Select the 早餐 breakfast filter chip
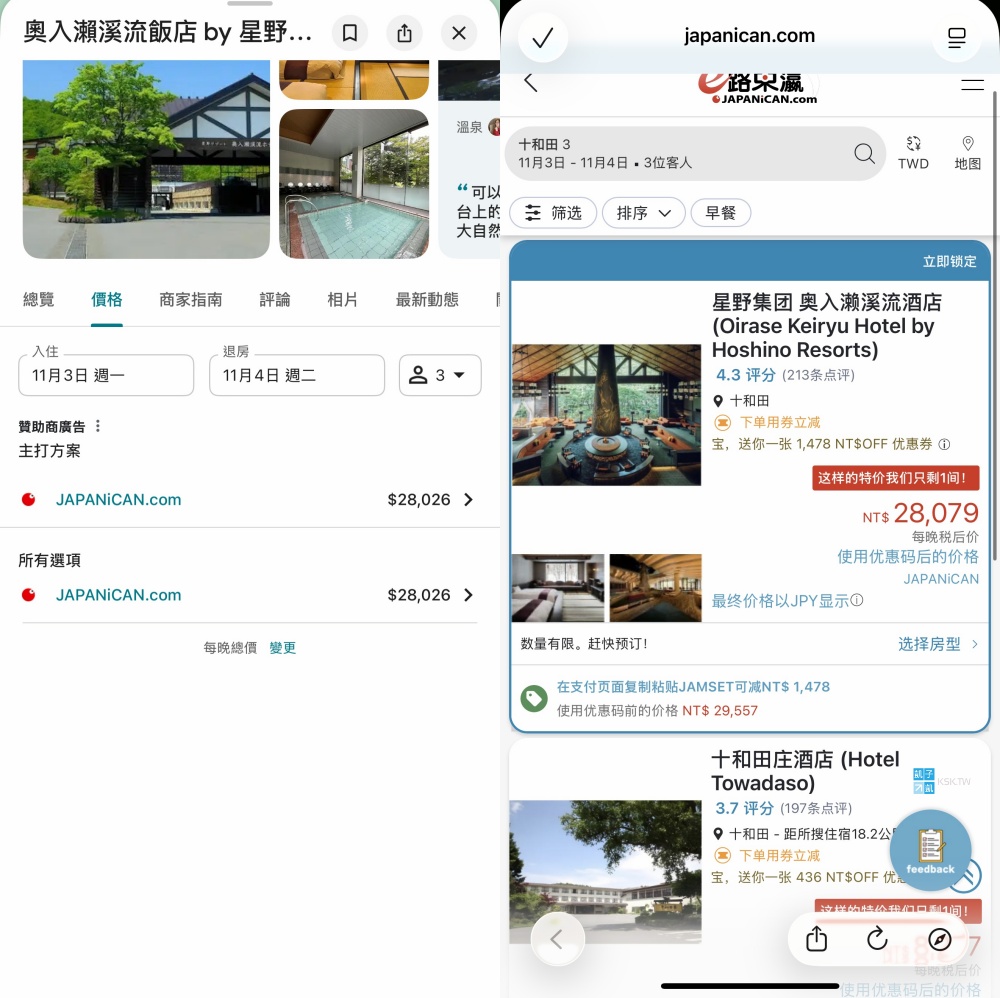1000x998 pixels. point(720,213)
